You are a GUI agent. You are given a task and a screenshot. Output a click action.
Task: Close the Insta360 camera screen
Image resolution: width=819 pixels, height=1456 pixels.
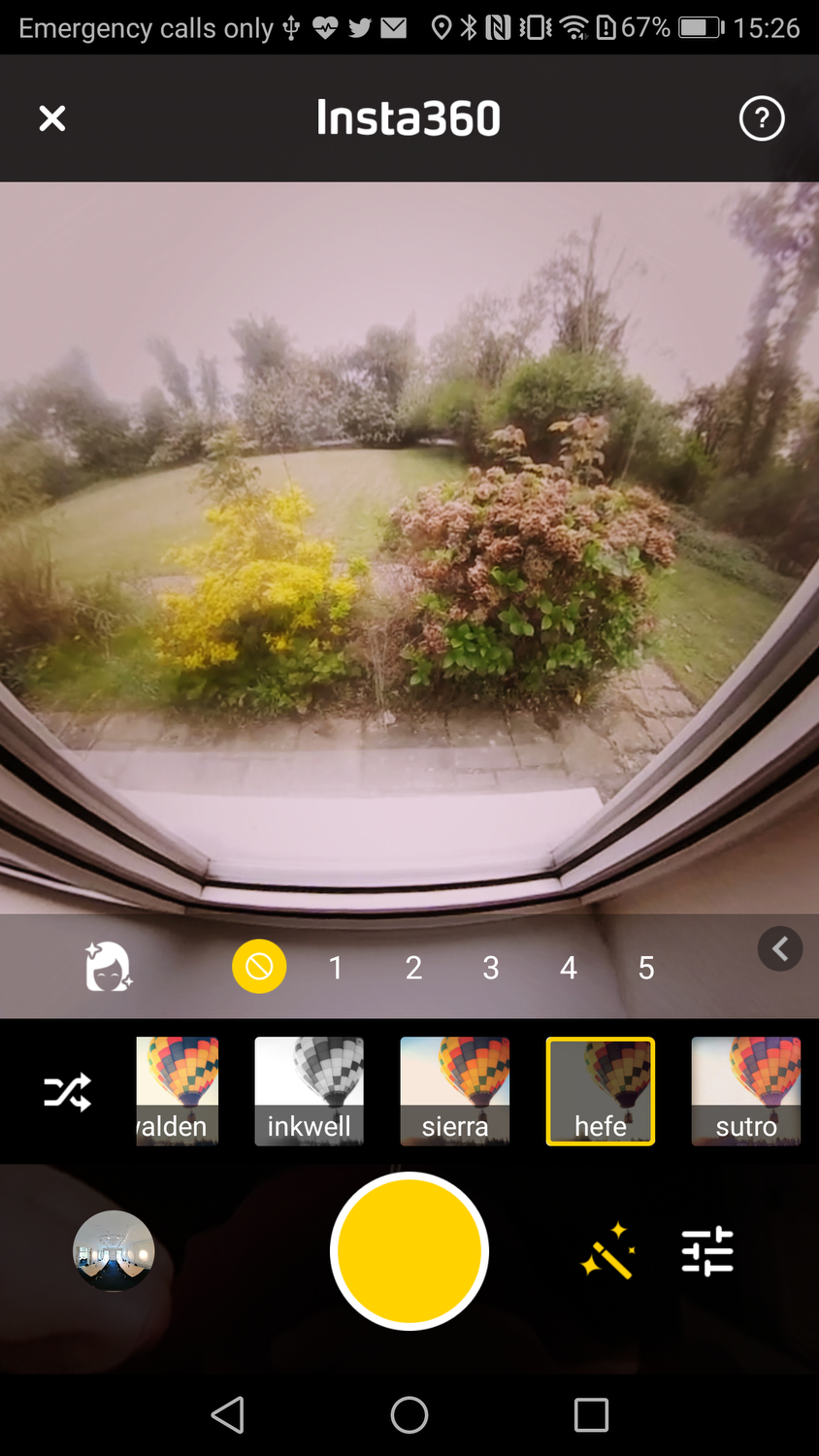click(x=52, y=118)
